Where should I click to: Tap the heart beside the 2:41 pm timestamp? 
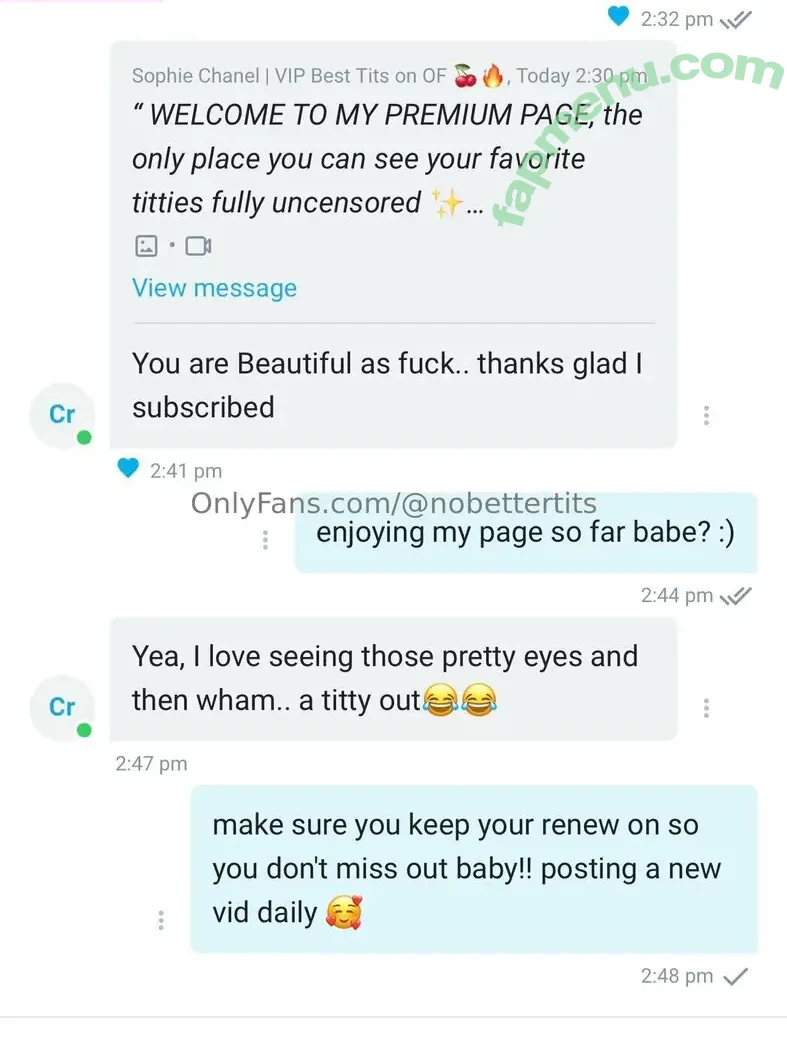tap(128, 468)
